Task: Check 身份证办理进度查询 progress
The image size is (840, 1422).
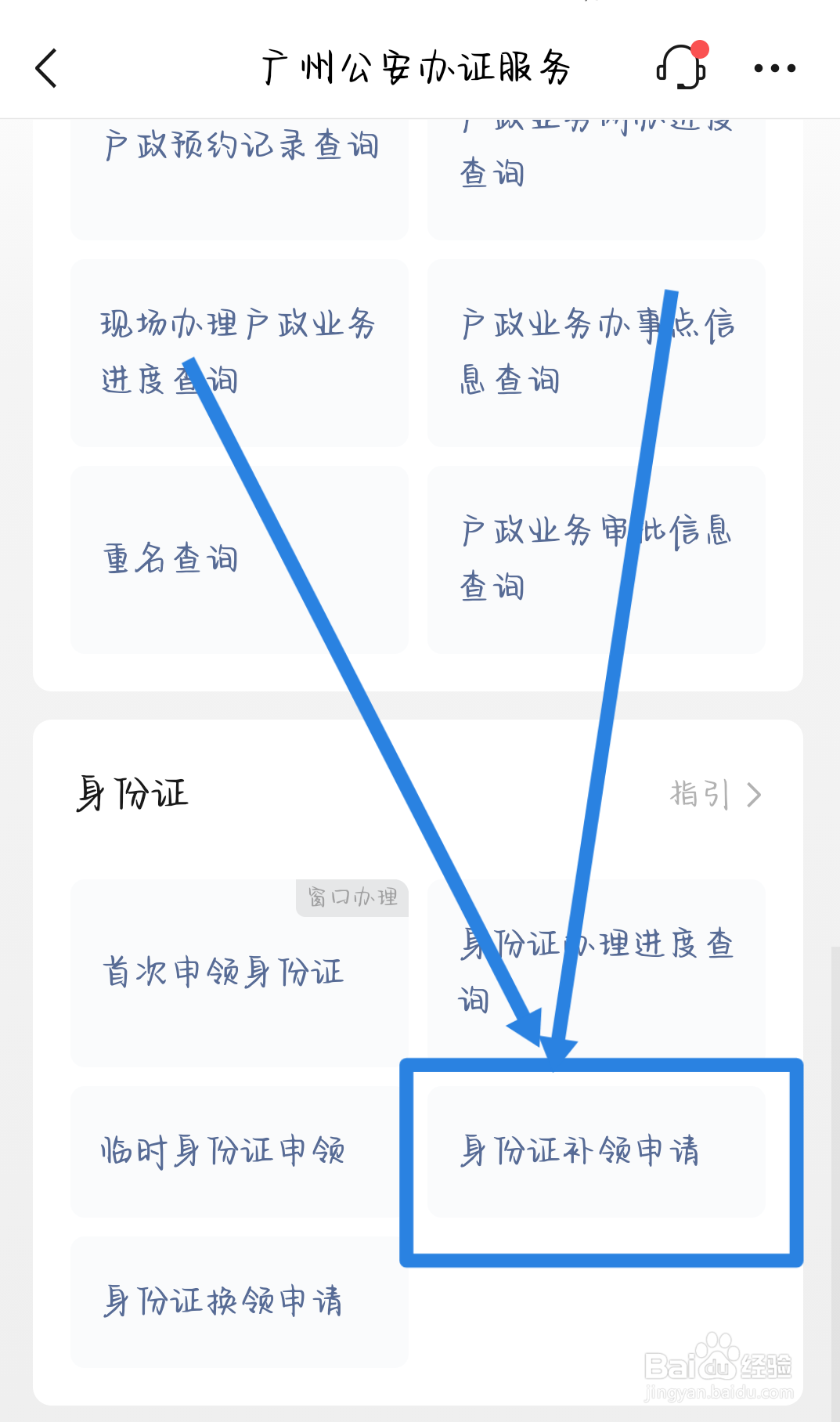Action: pos(597,973)
